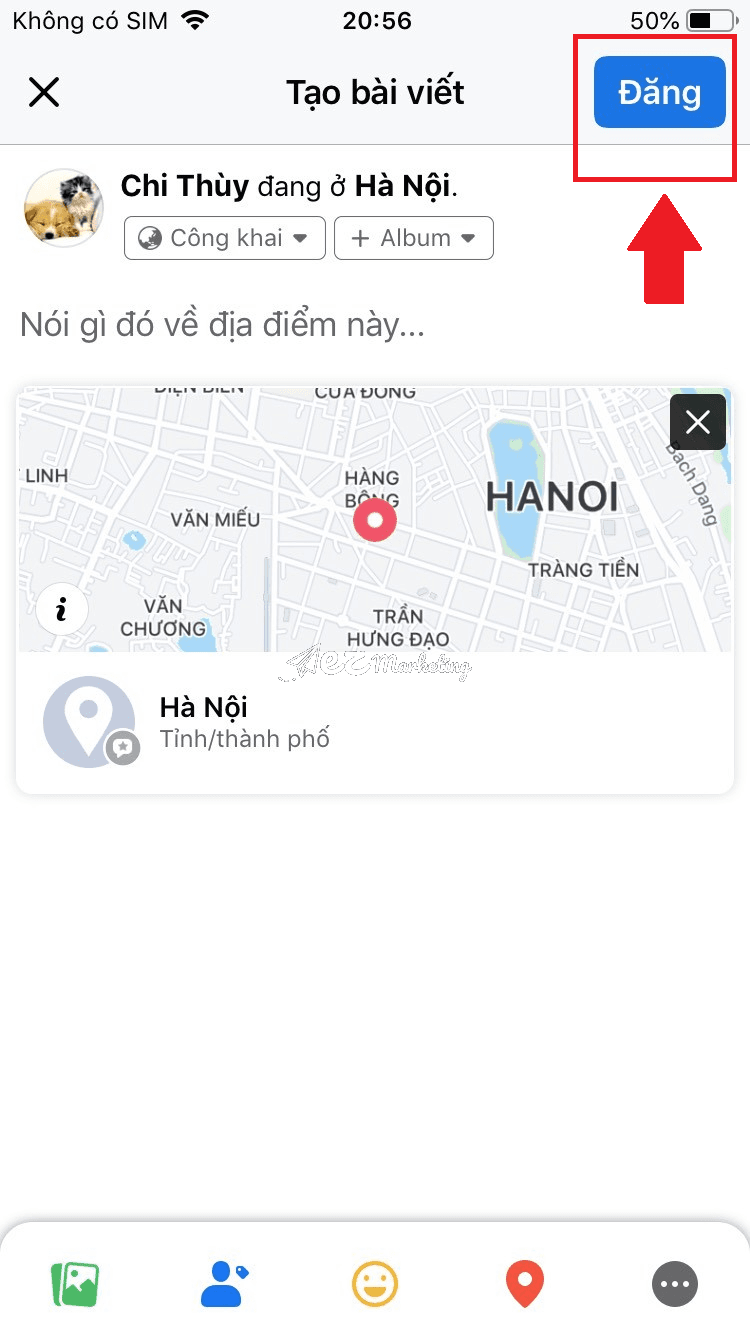
Task: Open the more options ellipsis icon
Action: [674, 1284]
